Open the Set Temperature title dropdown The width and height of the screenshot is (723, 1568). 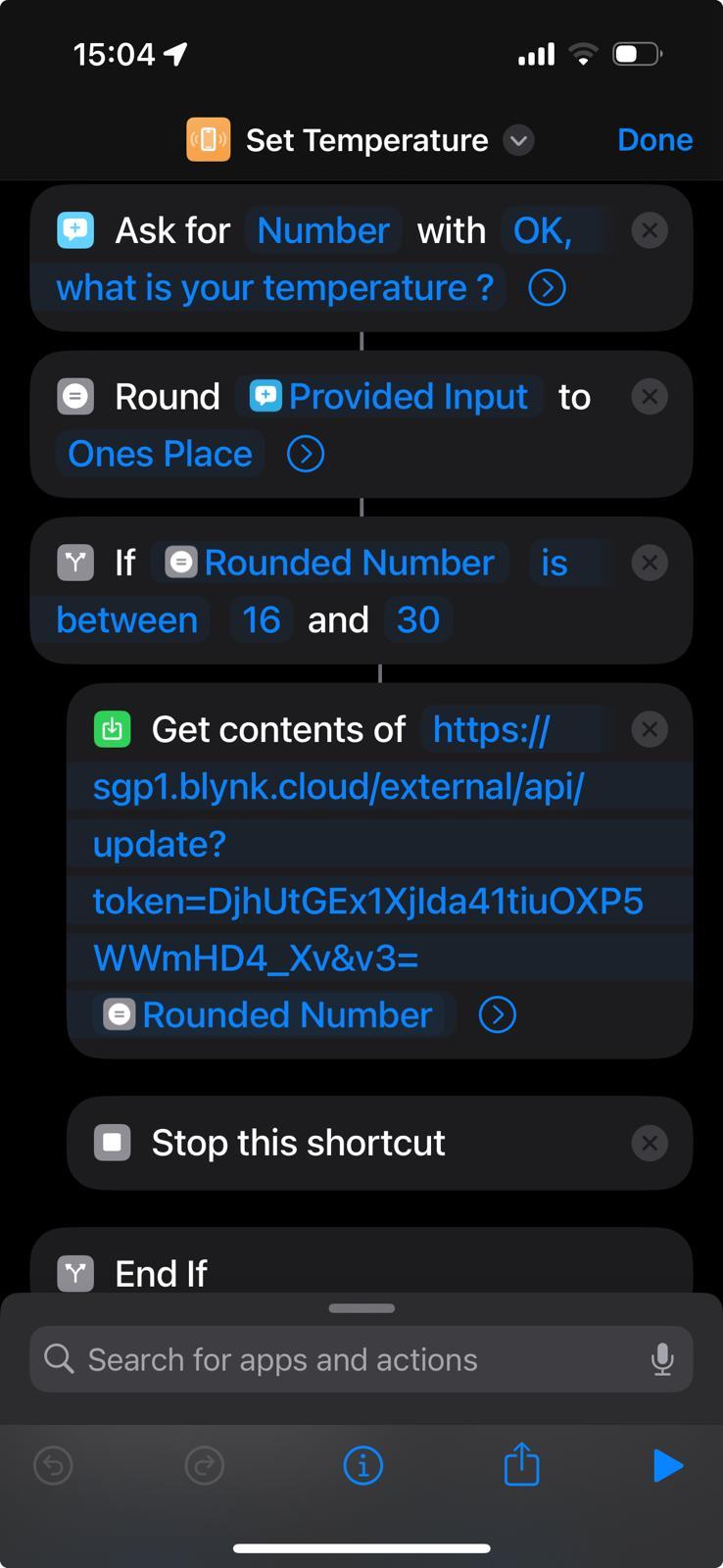point(518,140)
